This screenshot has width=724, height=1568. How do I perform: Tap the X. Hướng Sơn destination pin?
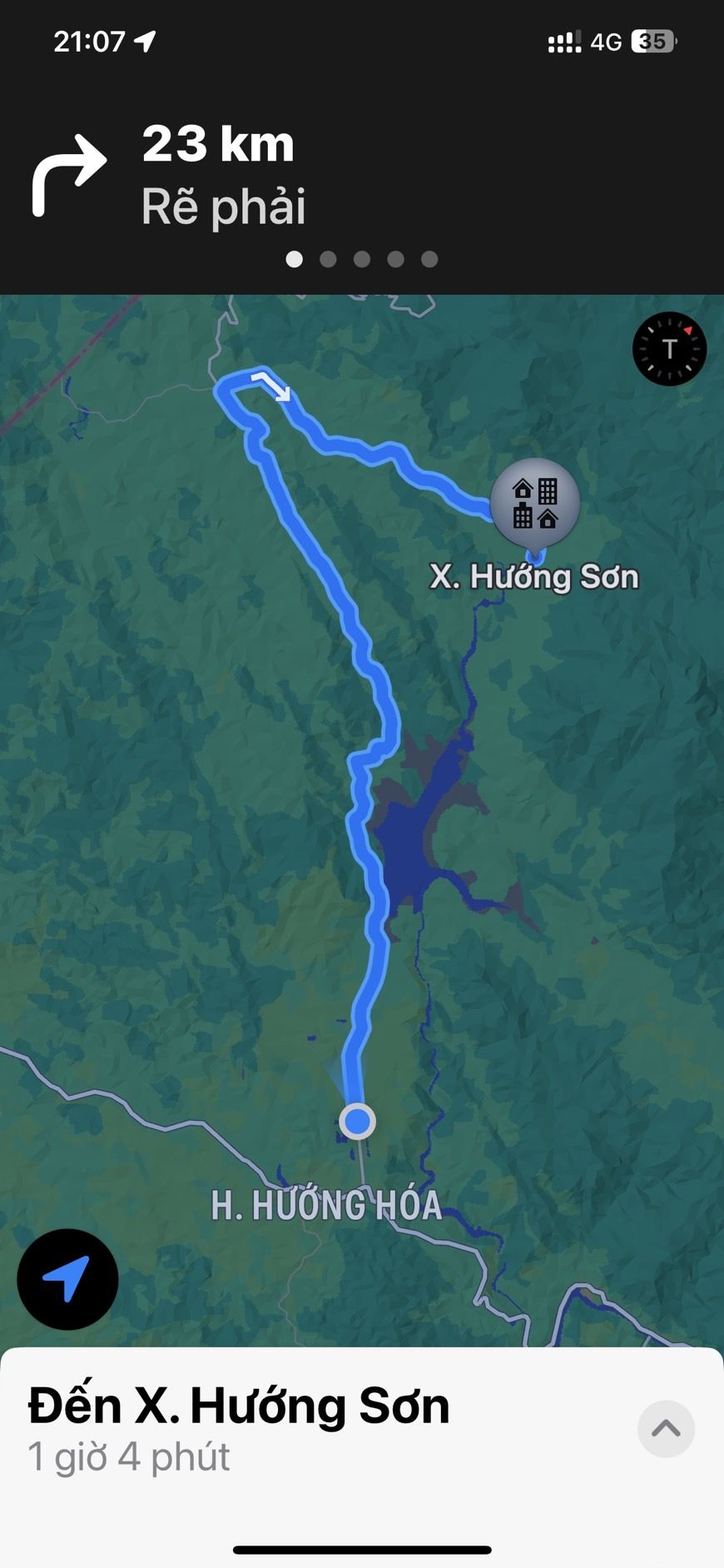click(x=534, y=502)
